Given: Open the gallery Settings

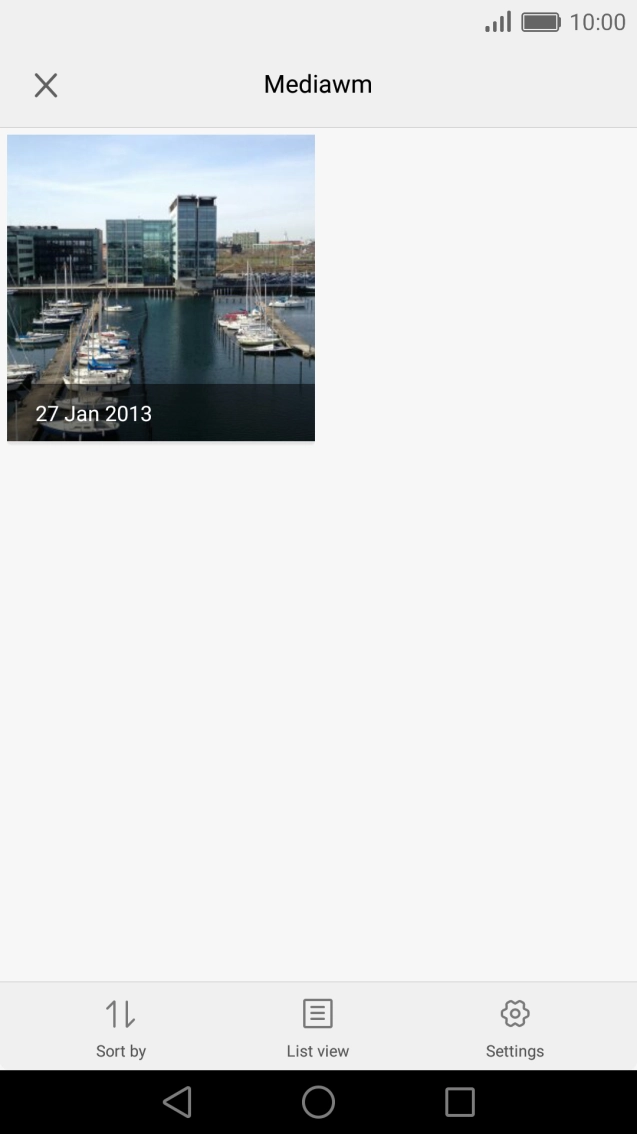Looking at the screenshot, I should [515, 1028].
